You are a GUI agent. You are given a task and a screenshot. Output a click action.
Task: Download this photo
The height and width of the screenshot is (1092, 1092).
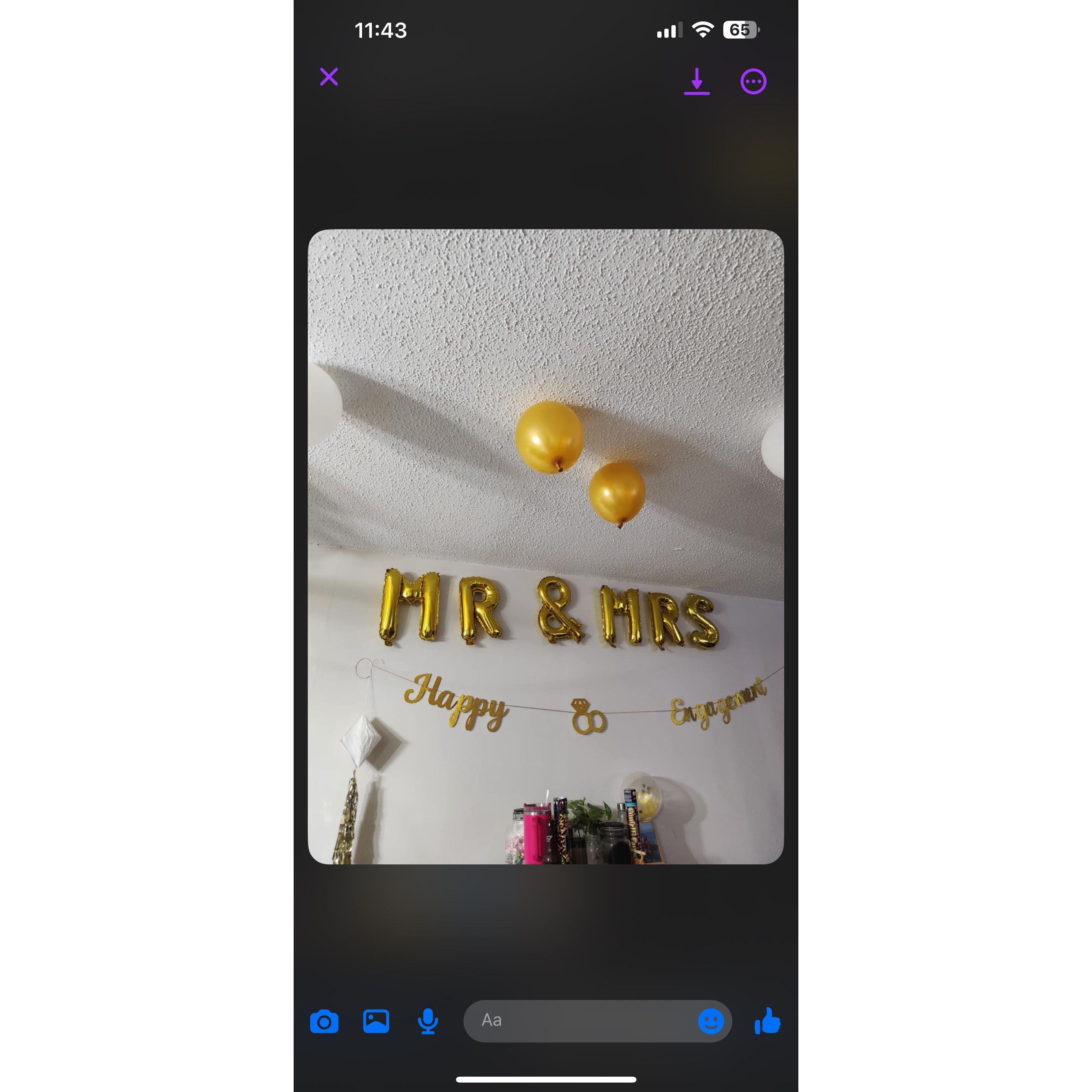pyautogui.click(x=696, y=81)
